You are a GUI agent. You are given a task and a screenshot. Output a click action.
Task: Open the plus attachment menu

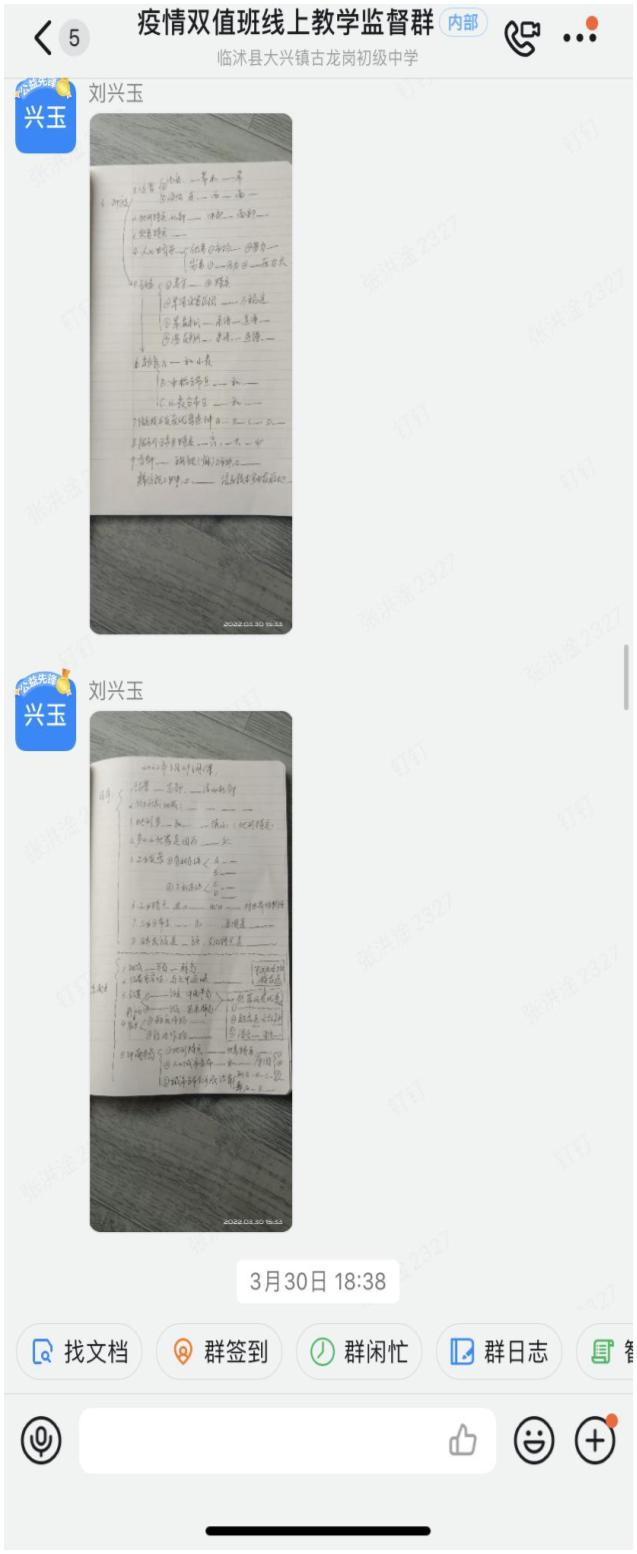[594, 1441]
